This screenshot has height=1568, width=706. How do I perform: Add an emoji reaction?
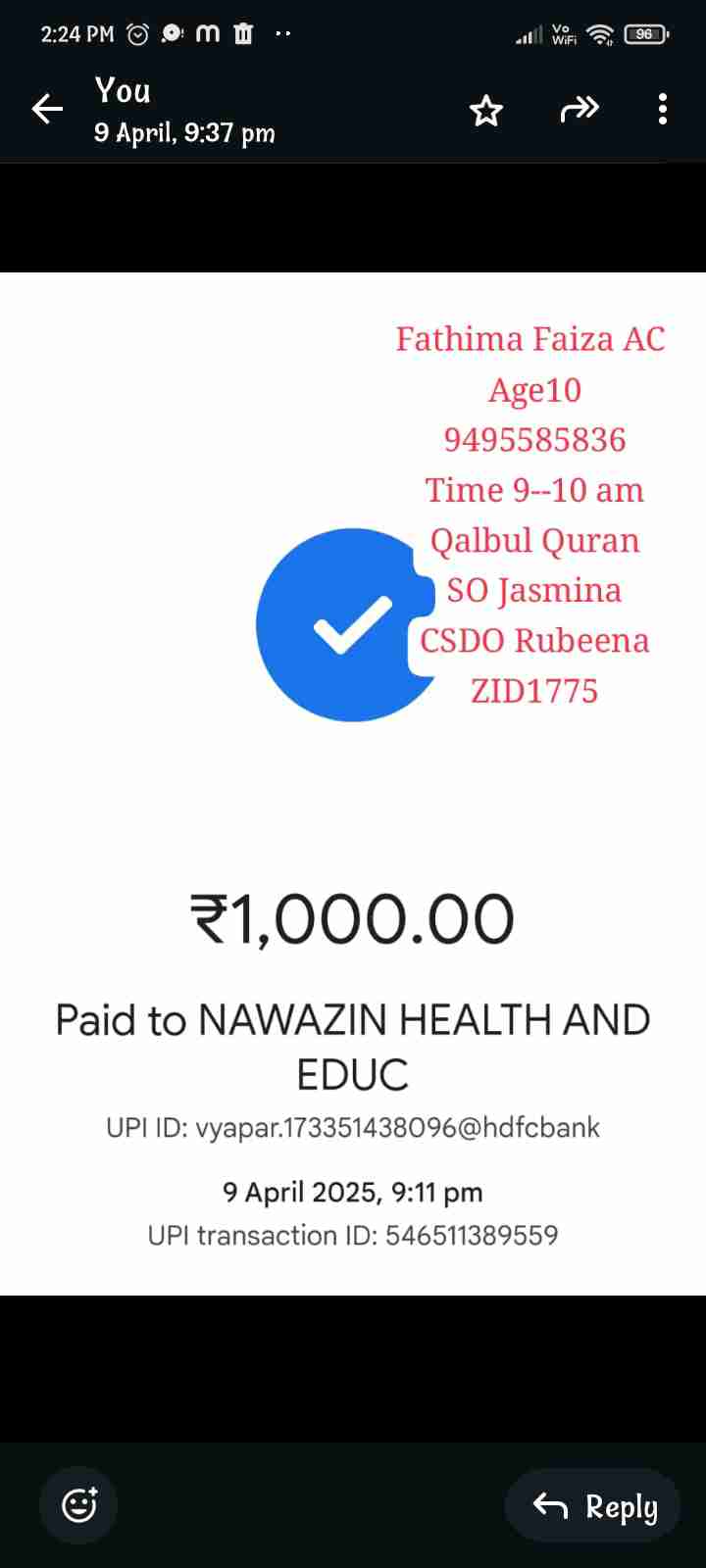[78, 1504]
